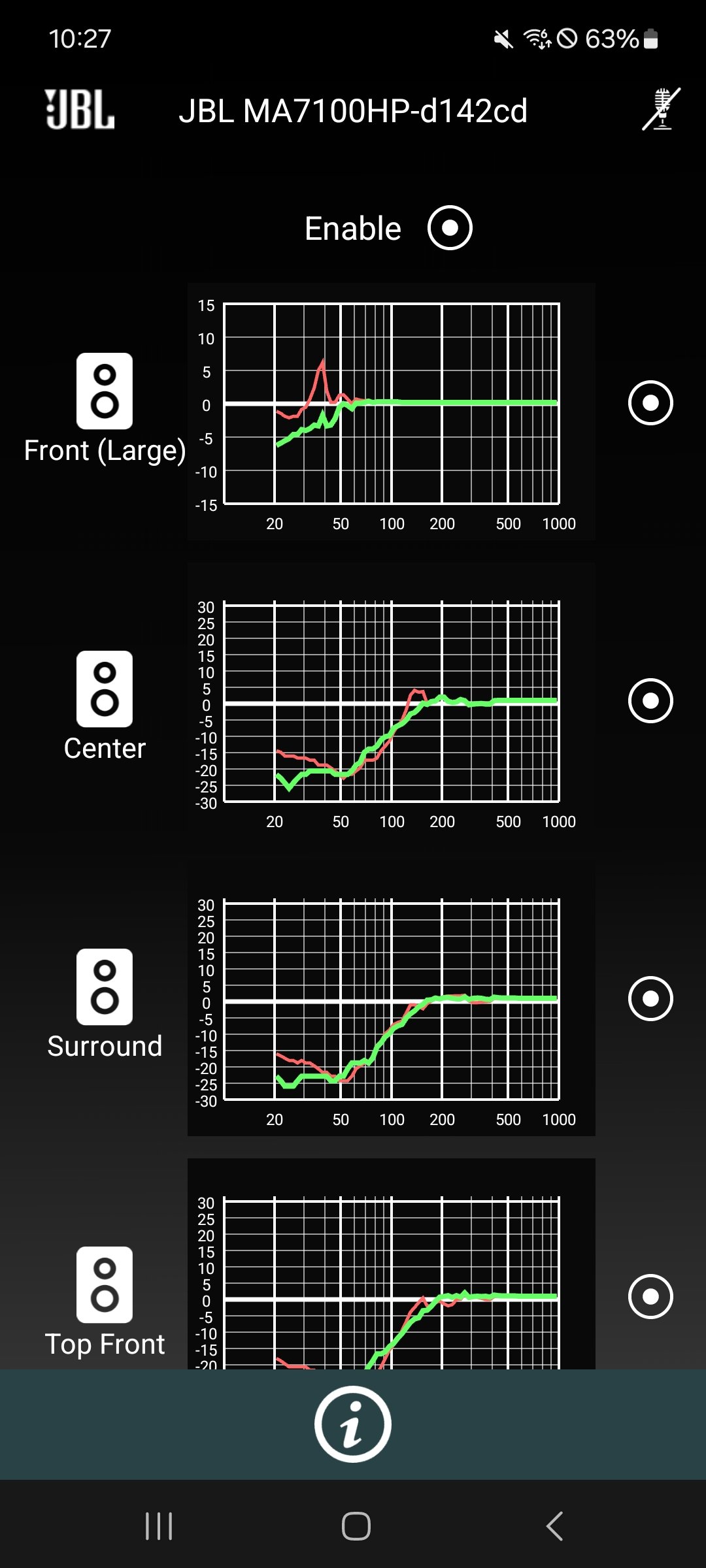Toggle the Center speaker radio button
Viewport: 706px width, 1568px height.
pos(650,701)
